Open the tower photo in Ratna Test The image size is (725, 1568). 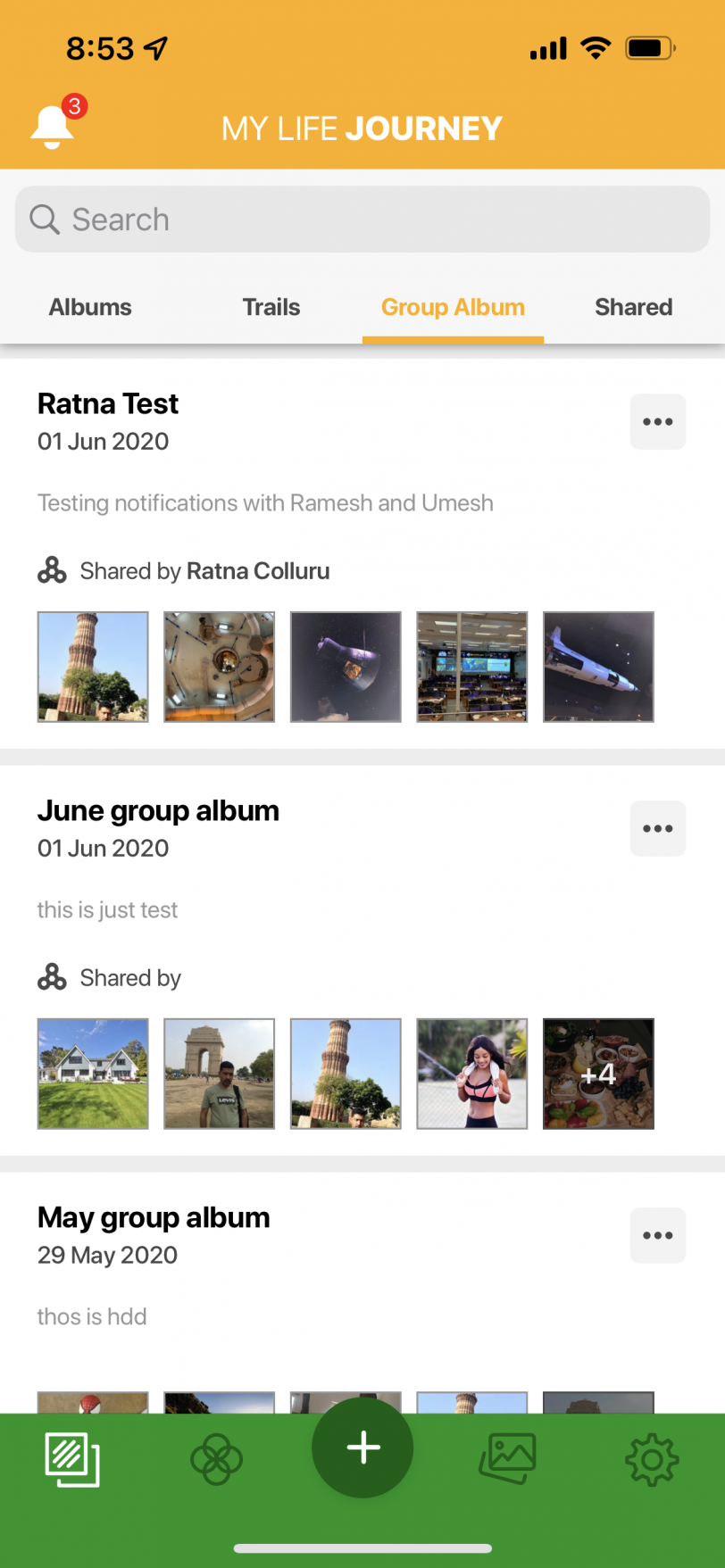[93, 667]
